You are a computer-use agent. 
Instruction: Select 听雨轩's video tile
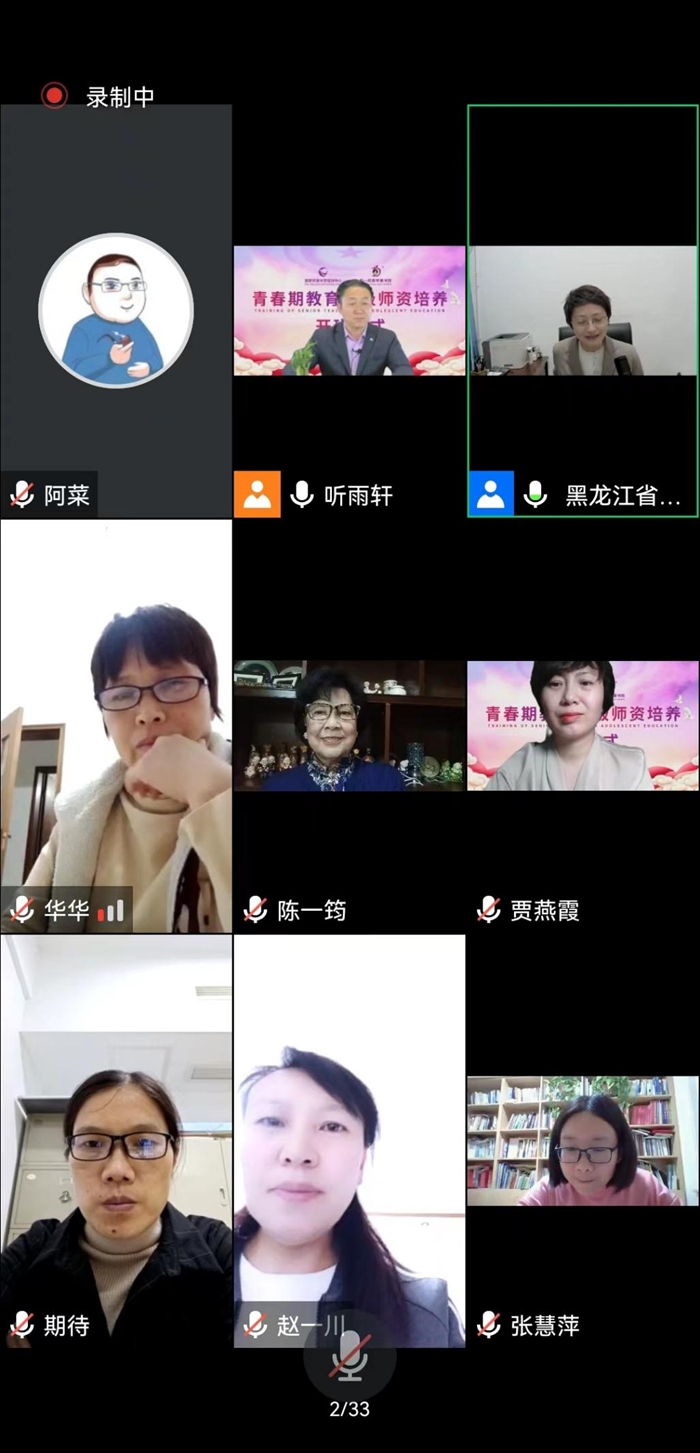click(349, 311)
